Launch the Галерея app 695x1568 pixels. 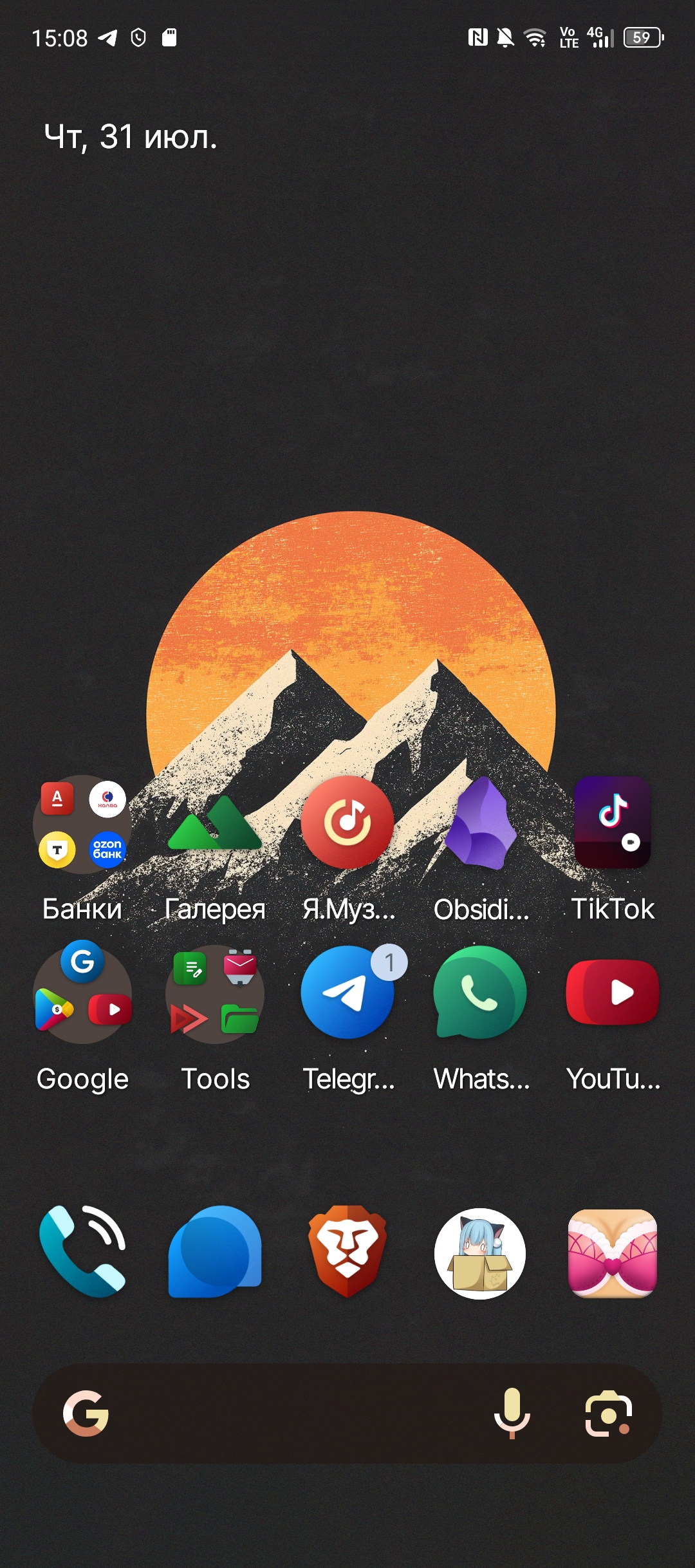tap(215, 825)
